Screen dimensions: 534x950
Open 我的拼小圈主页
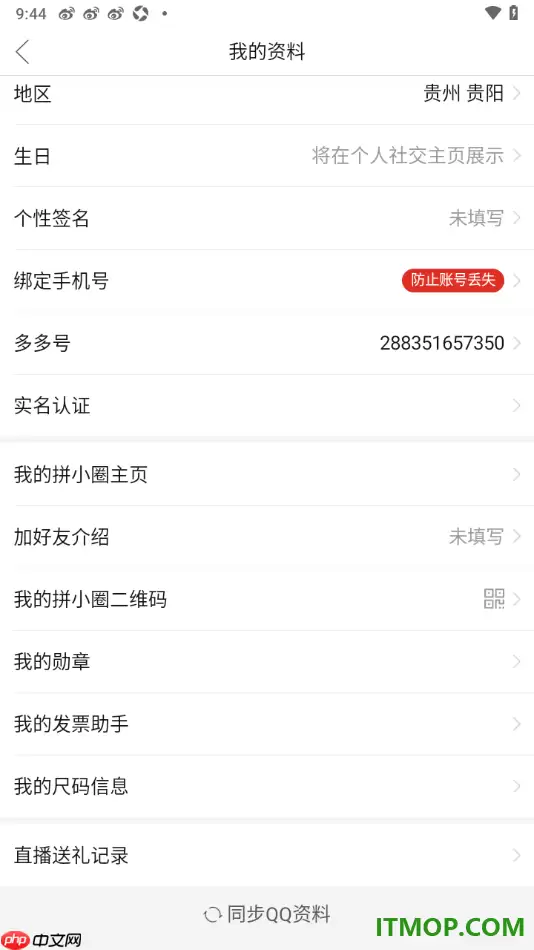[x=267, y=474]
